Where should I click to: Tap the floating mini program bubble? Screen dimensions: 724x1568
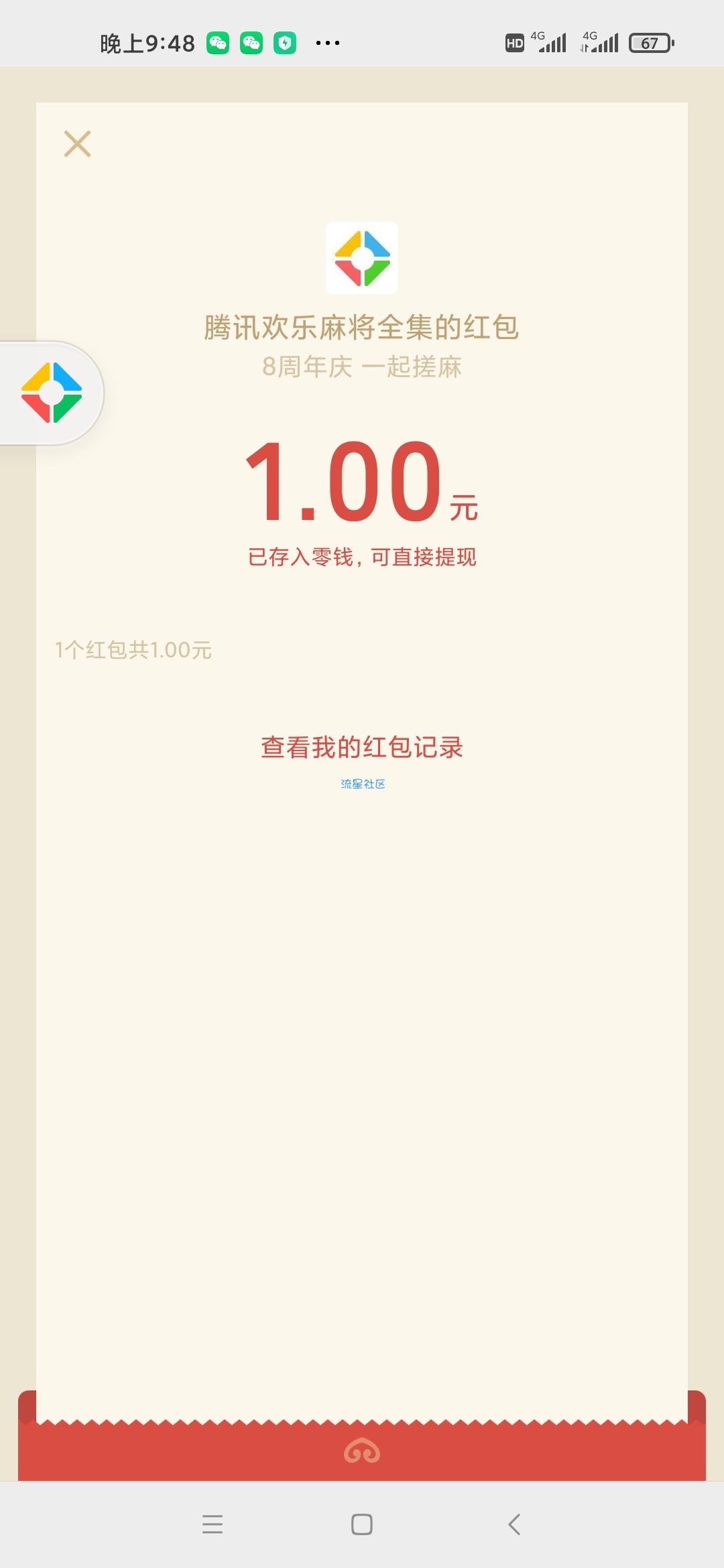click(x=52, y=393)
